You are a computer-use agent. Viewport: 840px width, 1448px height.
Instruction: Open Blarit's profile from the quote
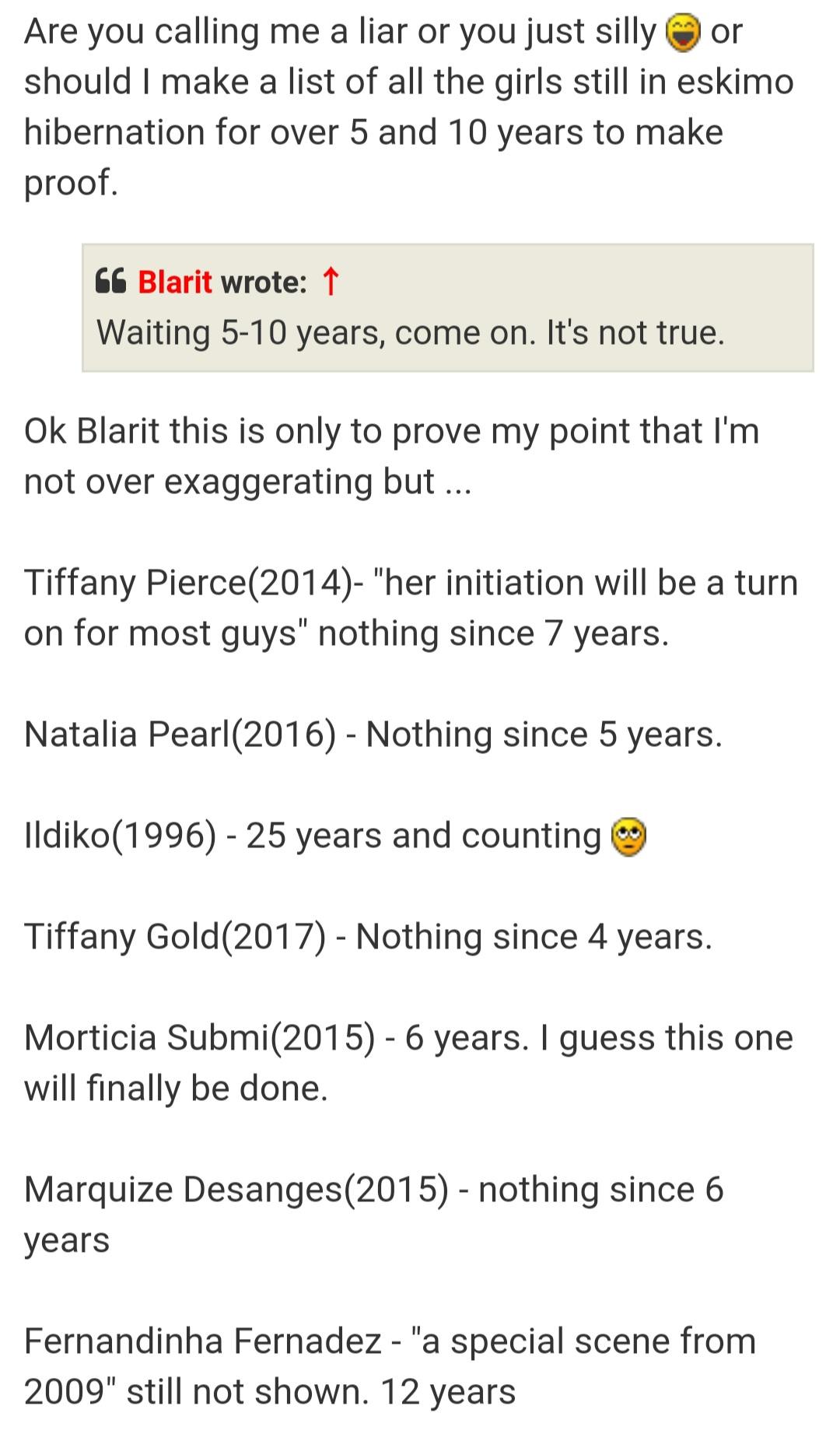[174, 282]
